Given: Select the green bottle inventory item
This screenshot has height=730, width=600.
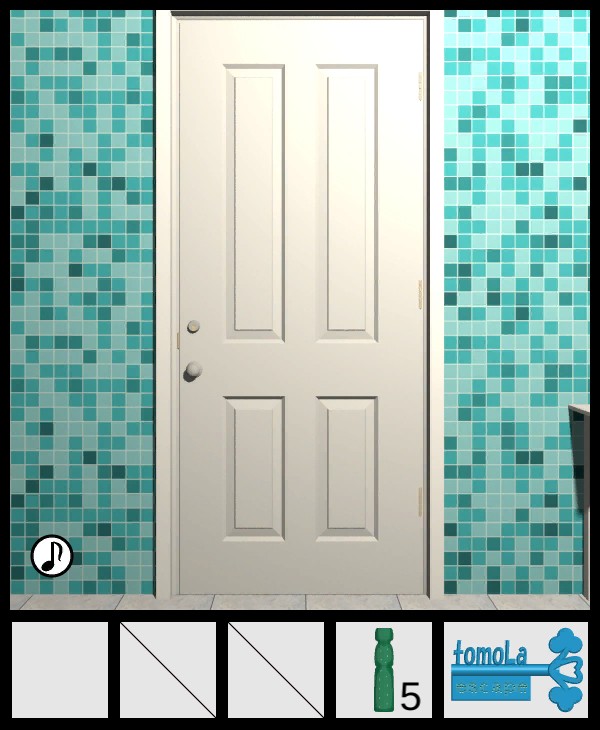Looking at the screenshot, I should coord(384,670).
